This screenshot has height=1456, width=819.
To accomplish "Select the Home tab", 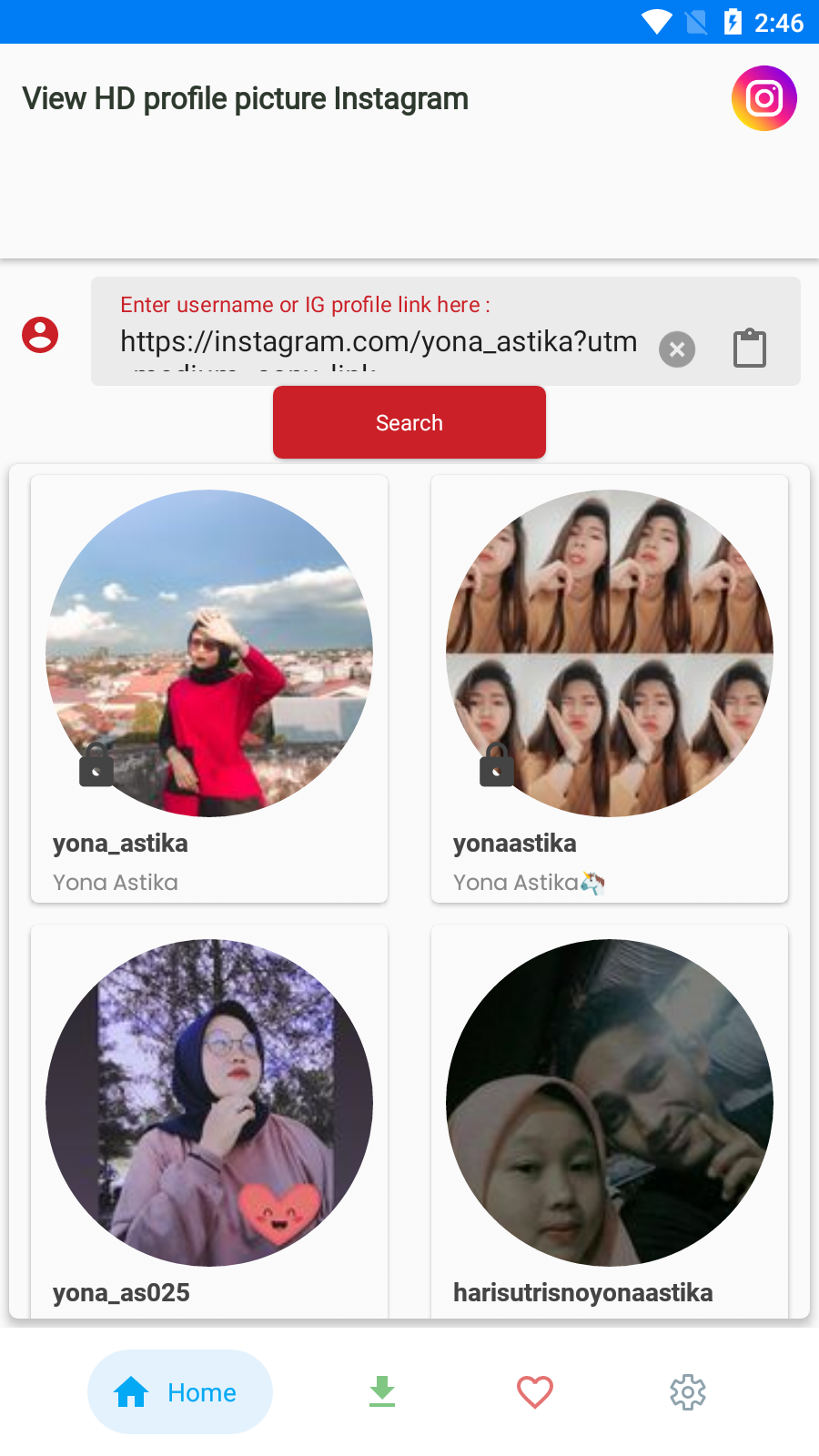I will click(180, 1391).
